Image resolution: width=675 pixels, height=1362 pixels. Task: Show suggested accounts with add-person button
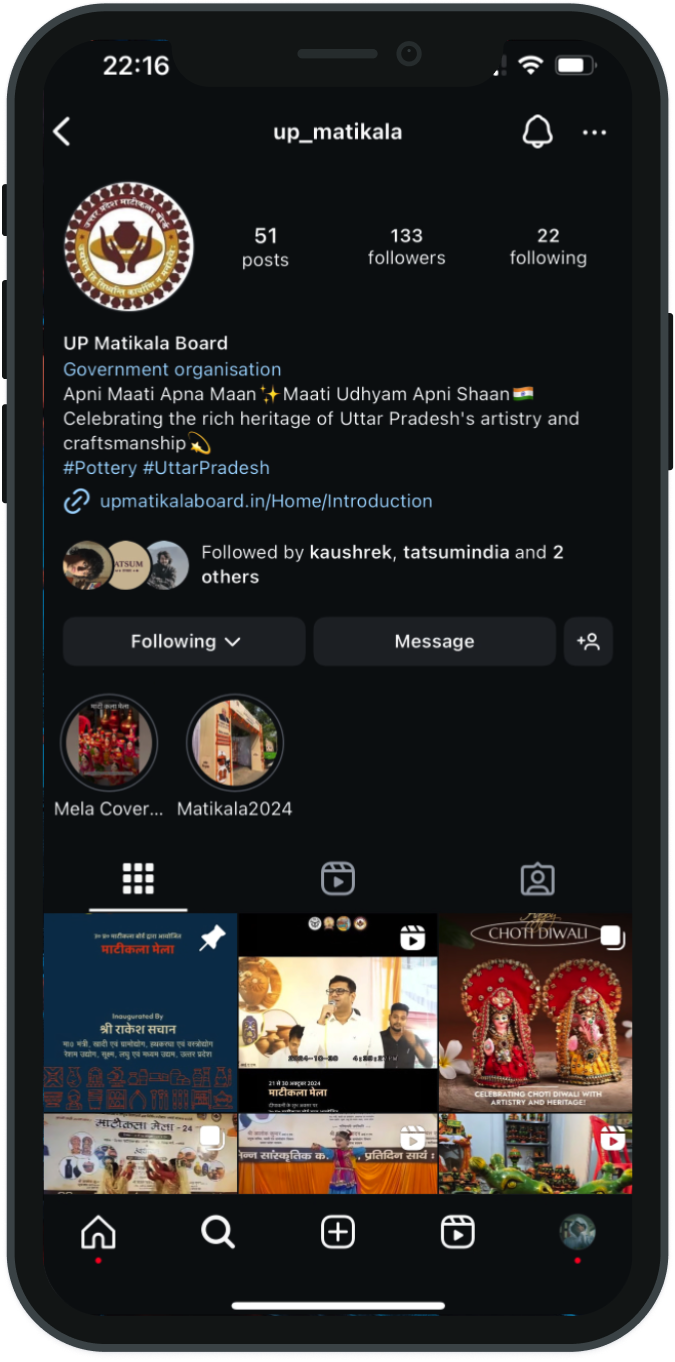pos(588,641)
